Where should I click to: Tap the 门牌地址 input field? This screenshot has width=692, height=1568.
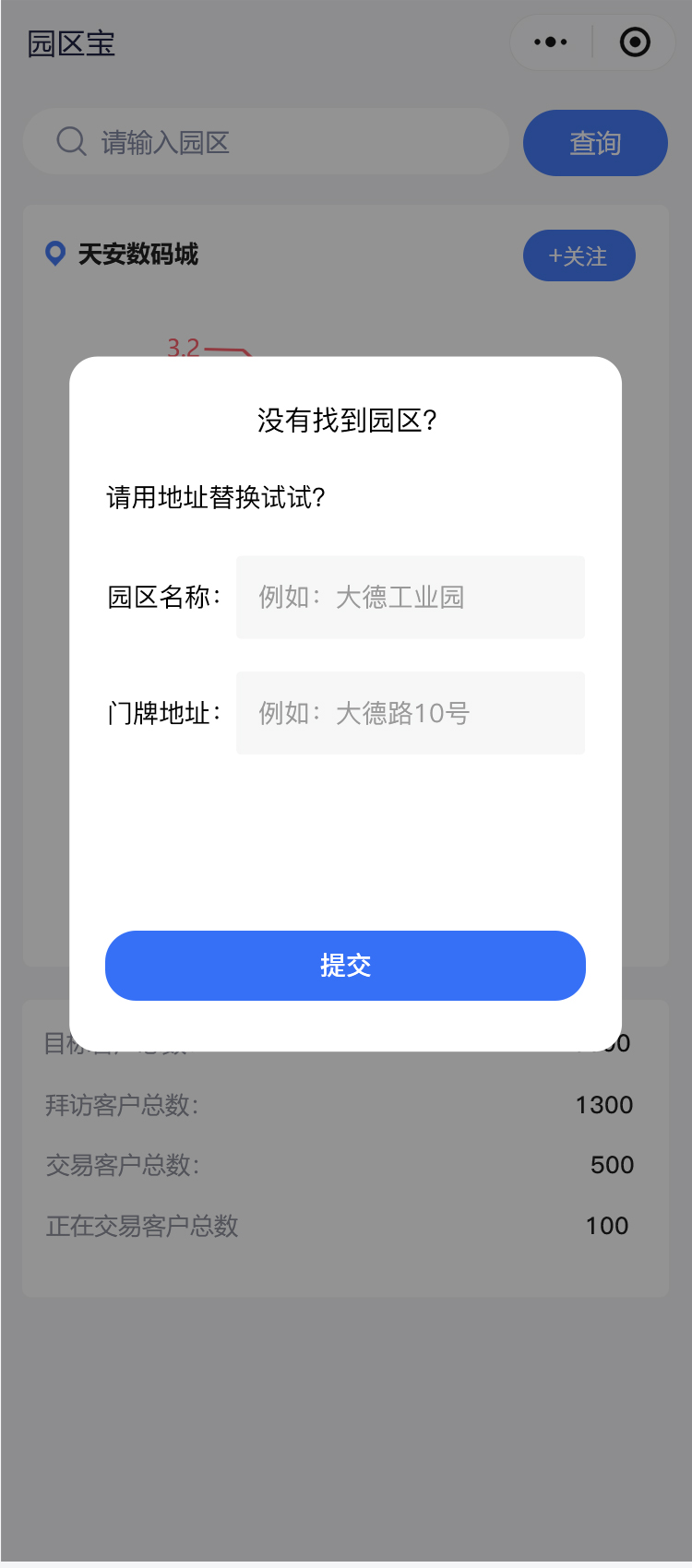pos(410,713)
